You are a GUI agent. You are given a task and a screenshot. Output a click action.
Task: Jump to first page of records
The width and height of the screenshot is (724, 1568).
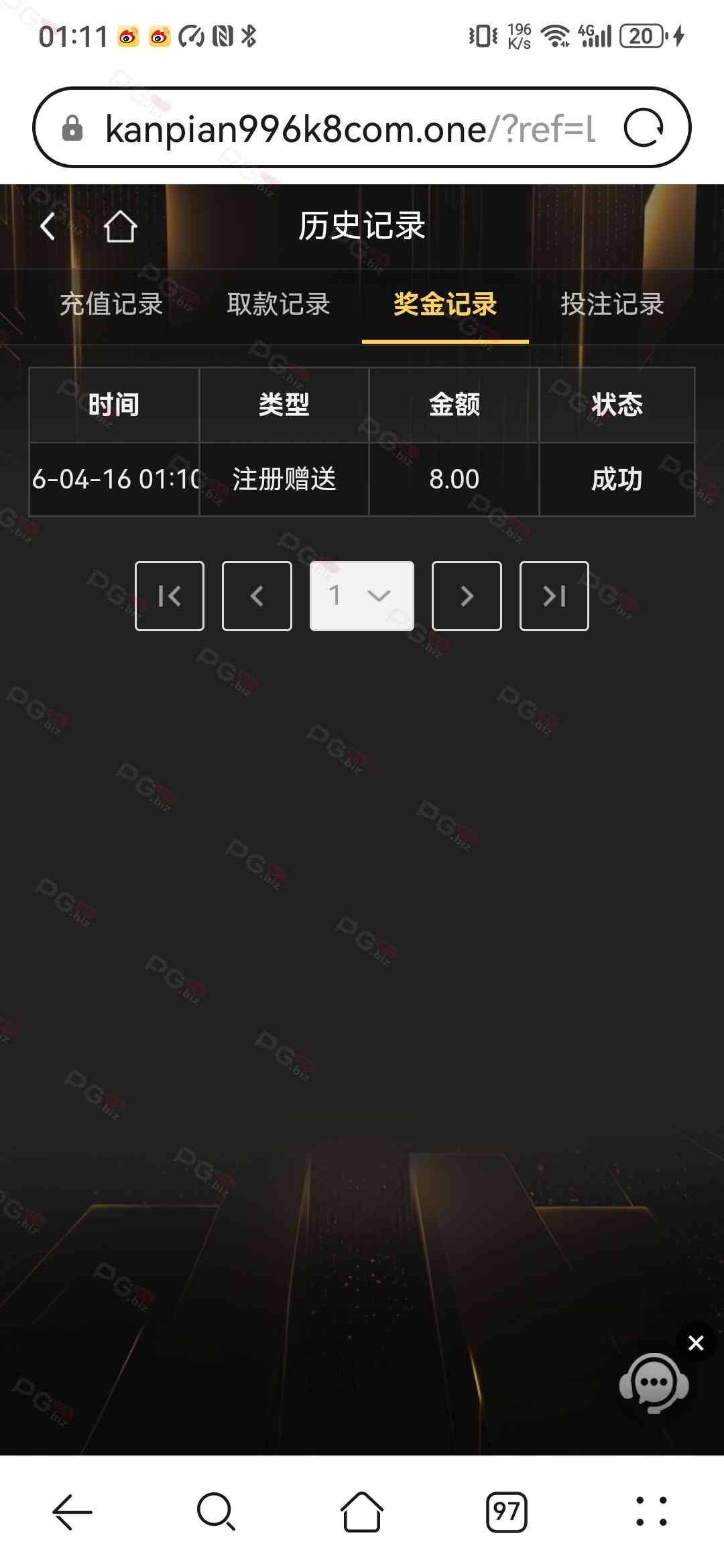coord(170,596)
